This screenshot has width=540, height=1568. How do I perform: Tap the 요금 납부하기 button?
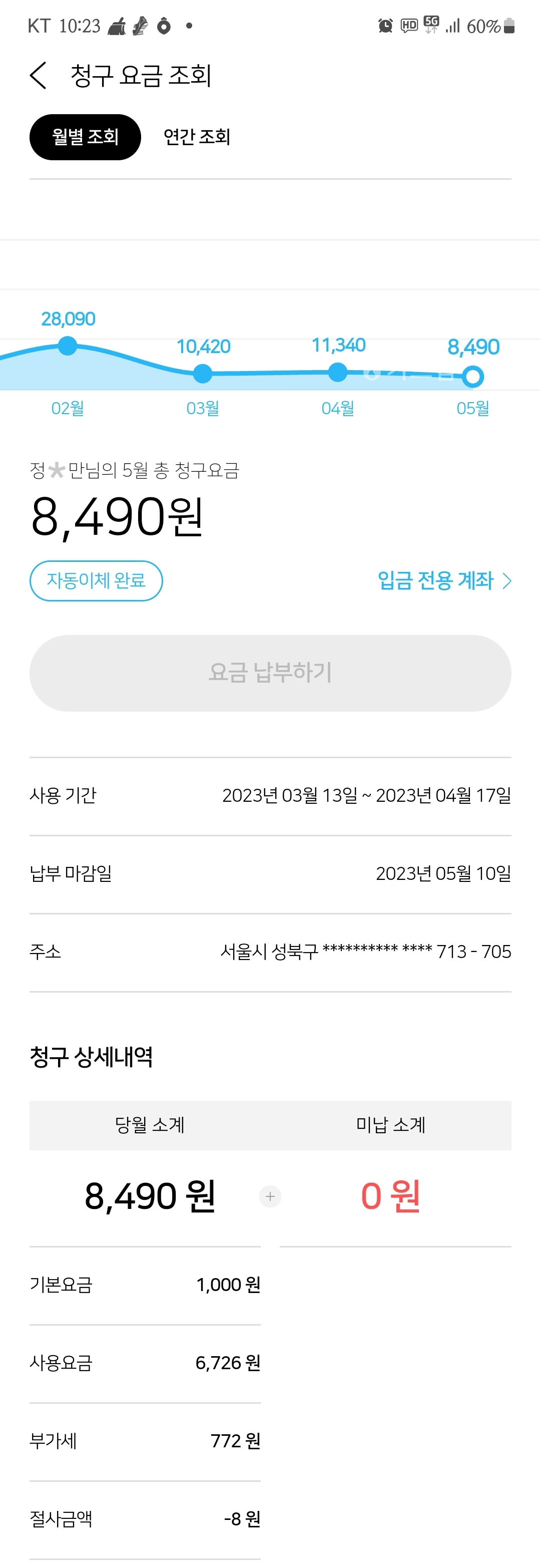click(x=270, y=673)
